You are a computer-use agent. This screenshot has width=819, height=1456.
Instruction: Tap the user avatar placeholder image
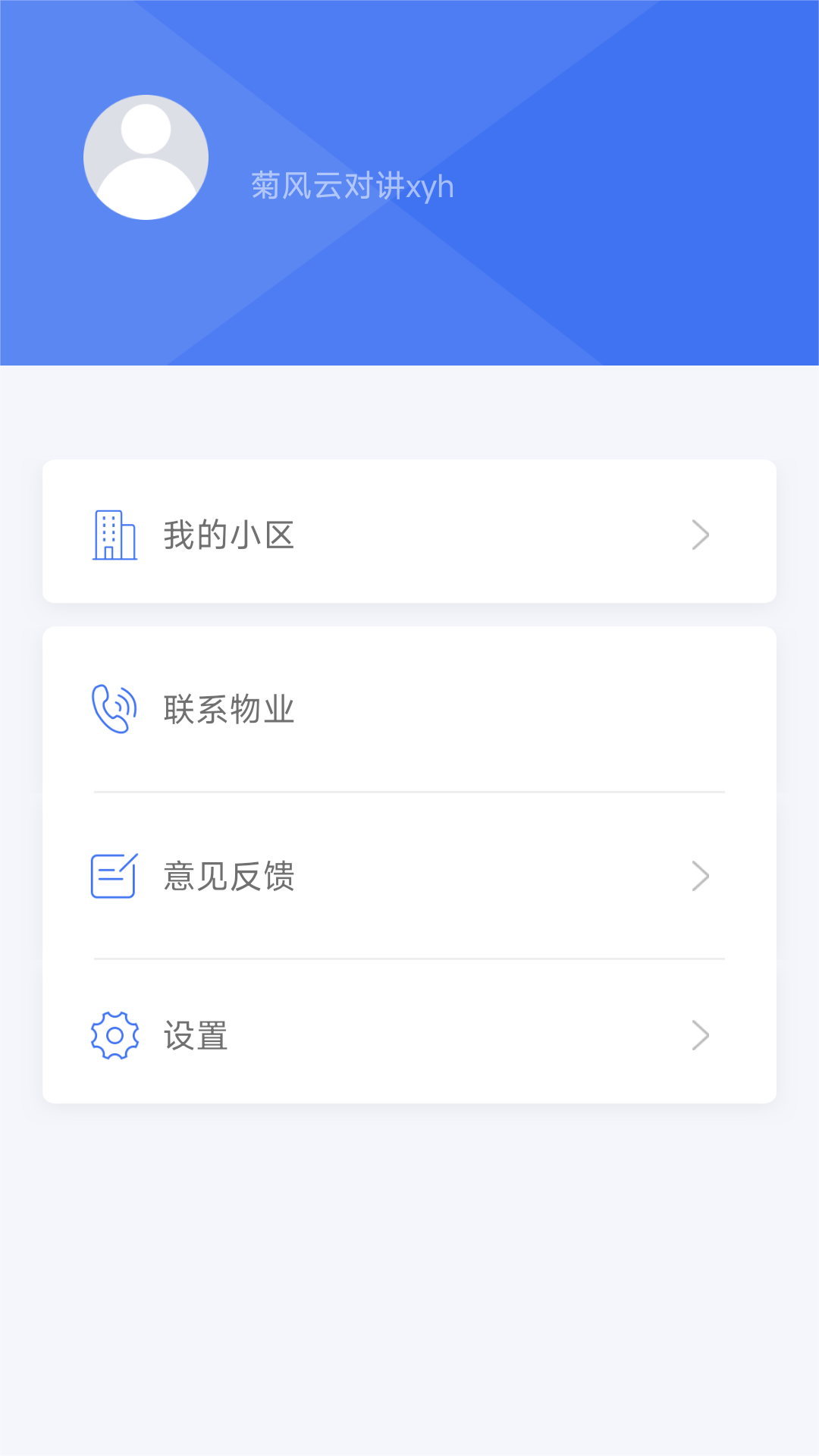pyautogui.click(x=146, y=157)
